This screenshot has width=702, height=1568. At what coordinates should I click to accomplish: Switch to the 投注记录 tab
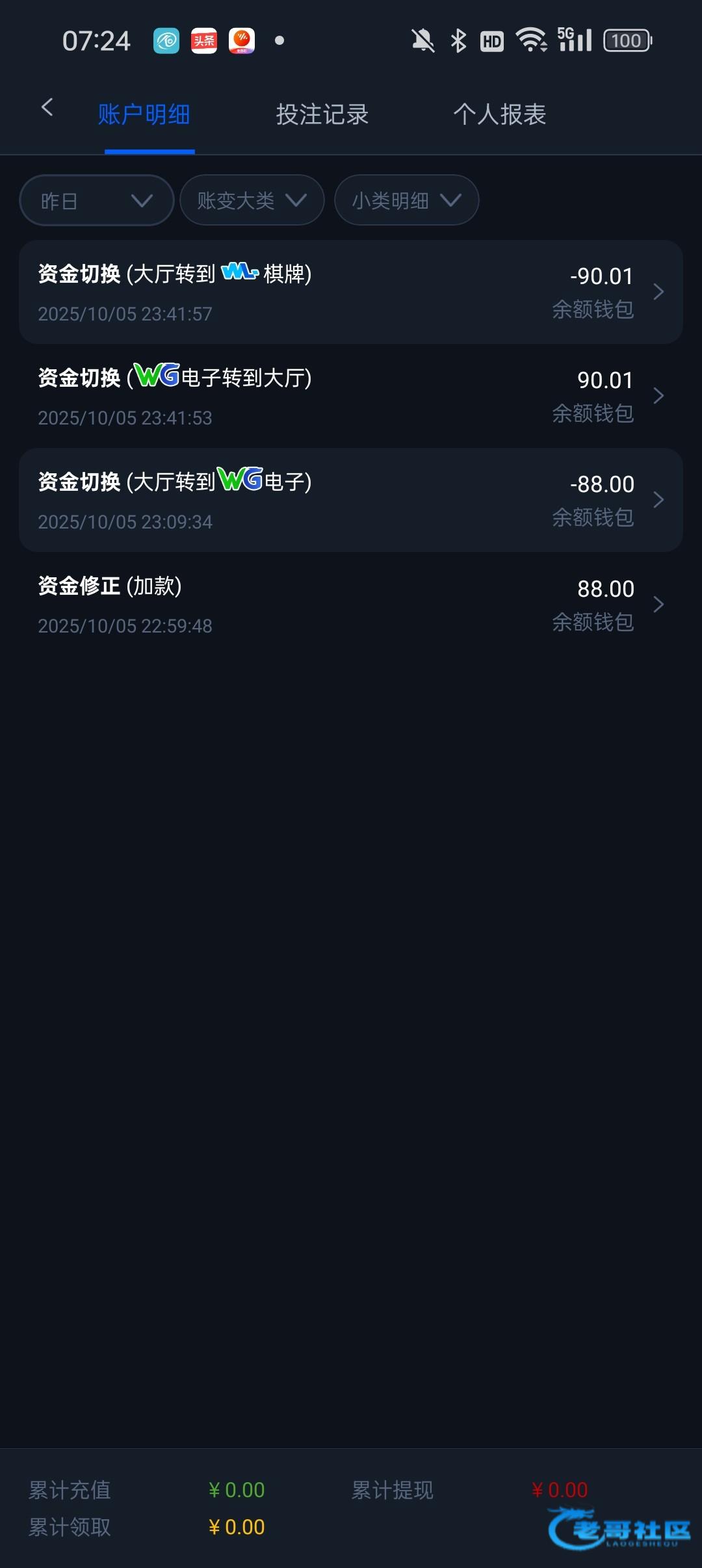(322, 114)
